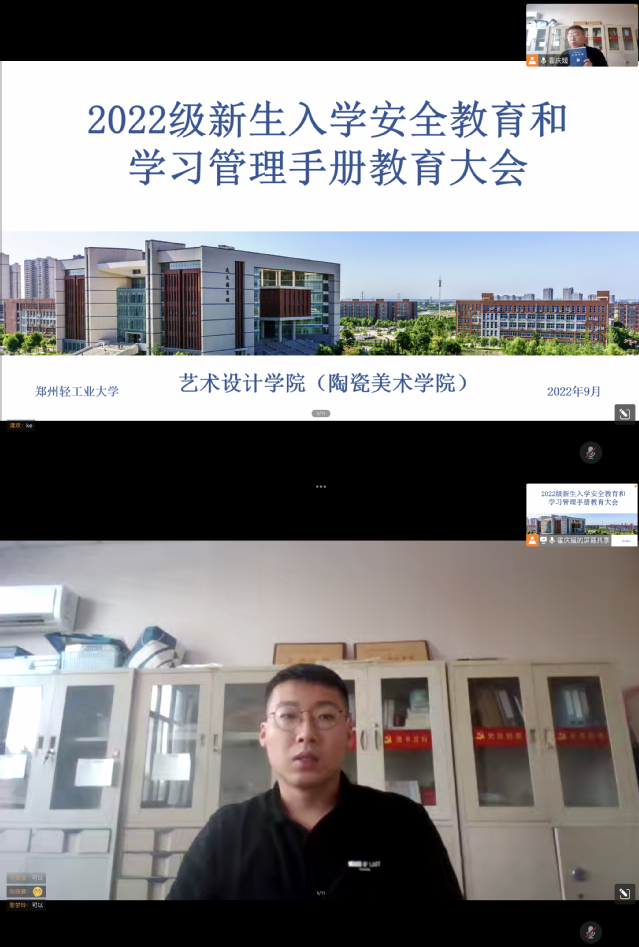The width and height of the screenshot is (639, 947).
Task: Tap the expand icon on the speaker video
Action: tap(624, 893)
